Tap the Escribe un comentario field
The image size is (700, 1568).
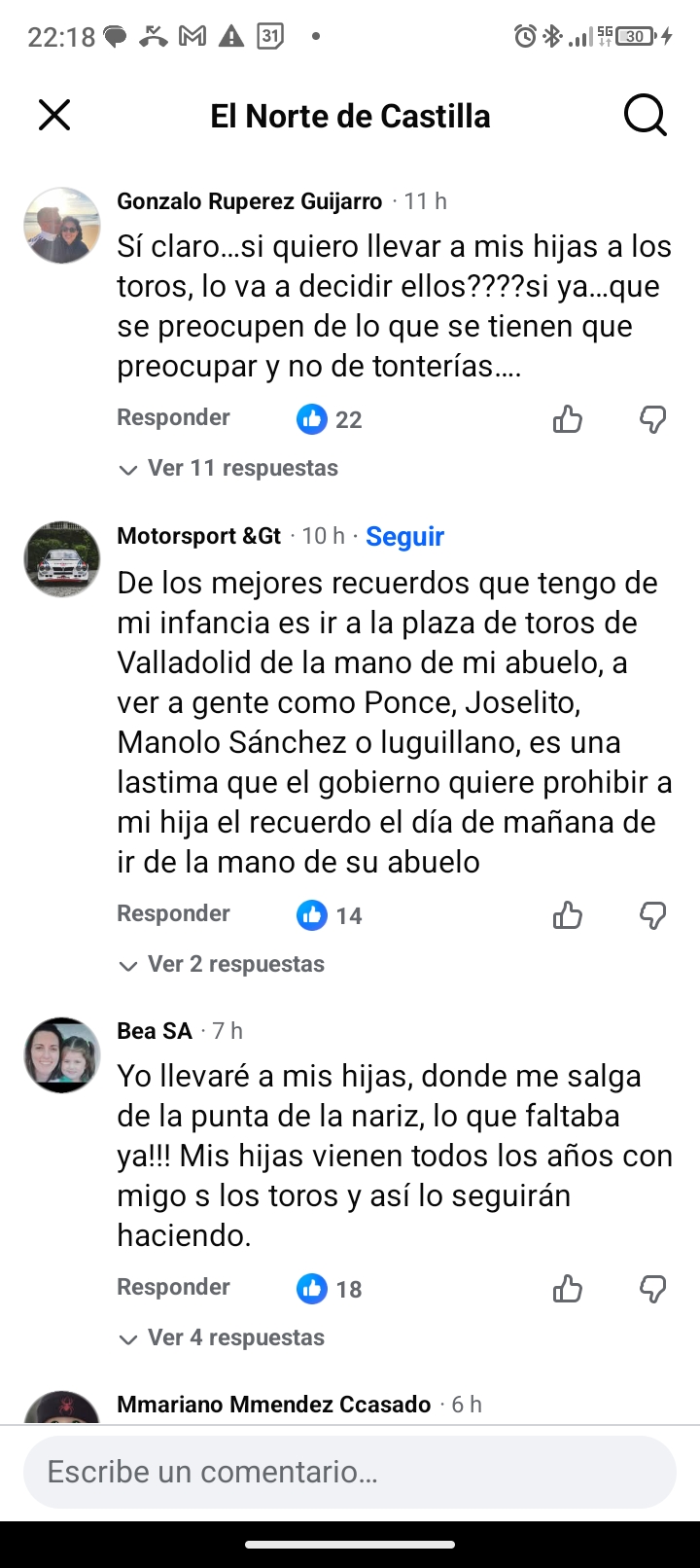click(x=350, y=1472)
